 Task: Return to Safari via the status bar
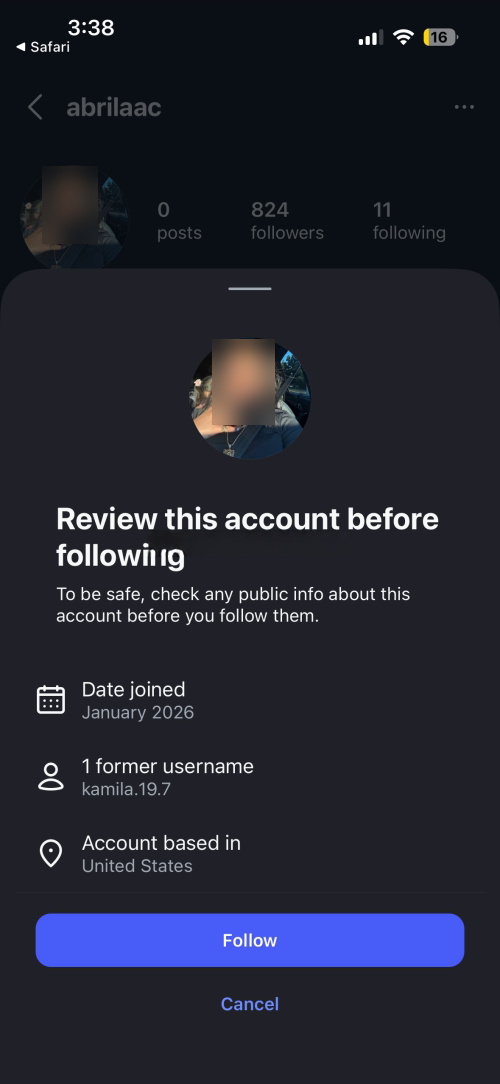pos(43,47)
